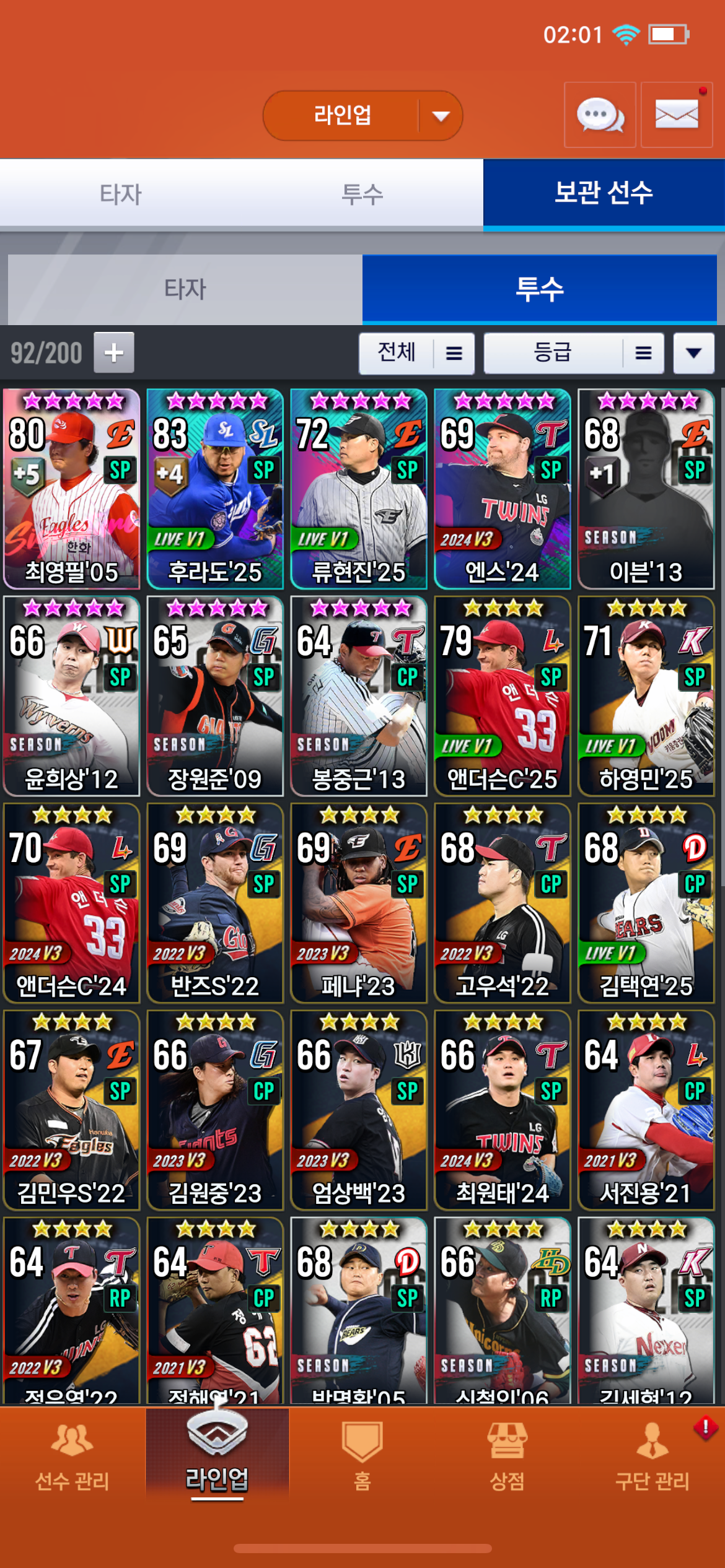This screenshot has height=1568, width=725.
Task: Switch to the top 투수 tab
Action: point(362,194)
